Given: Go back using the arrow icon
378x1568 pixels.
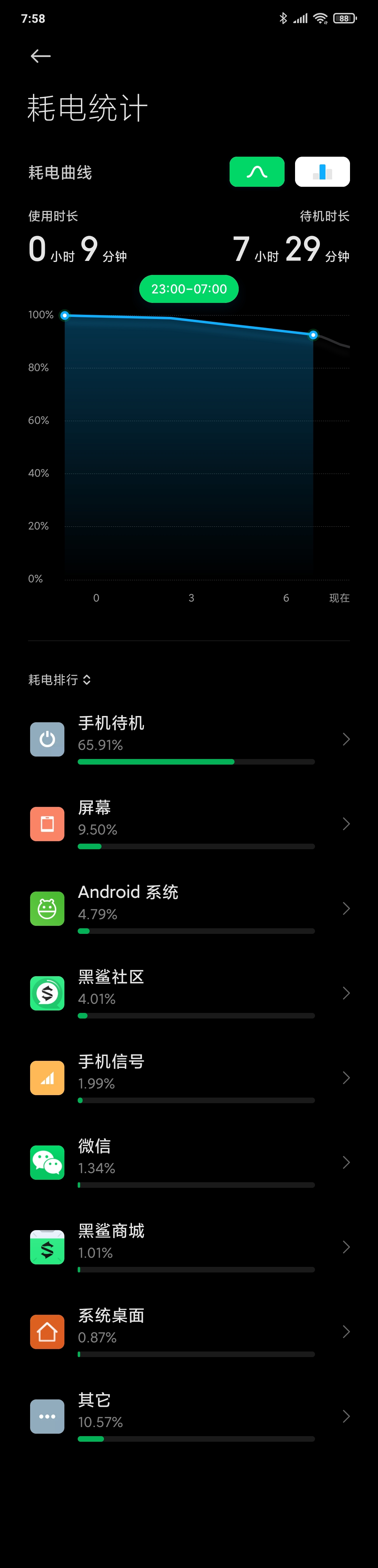Looking at the screenshot, I should click(41, 56).
